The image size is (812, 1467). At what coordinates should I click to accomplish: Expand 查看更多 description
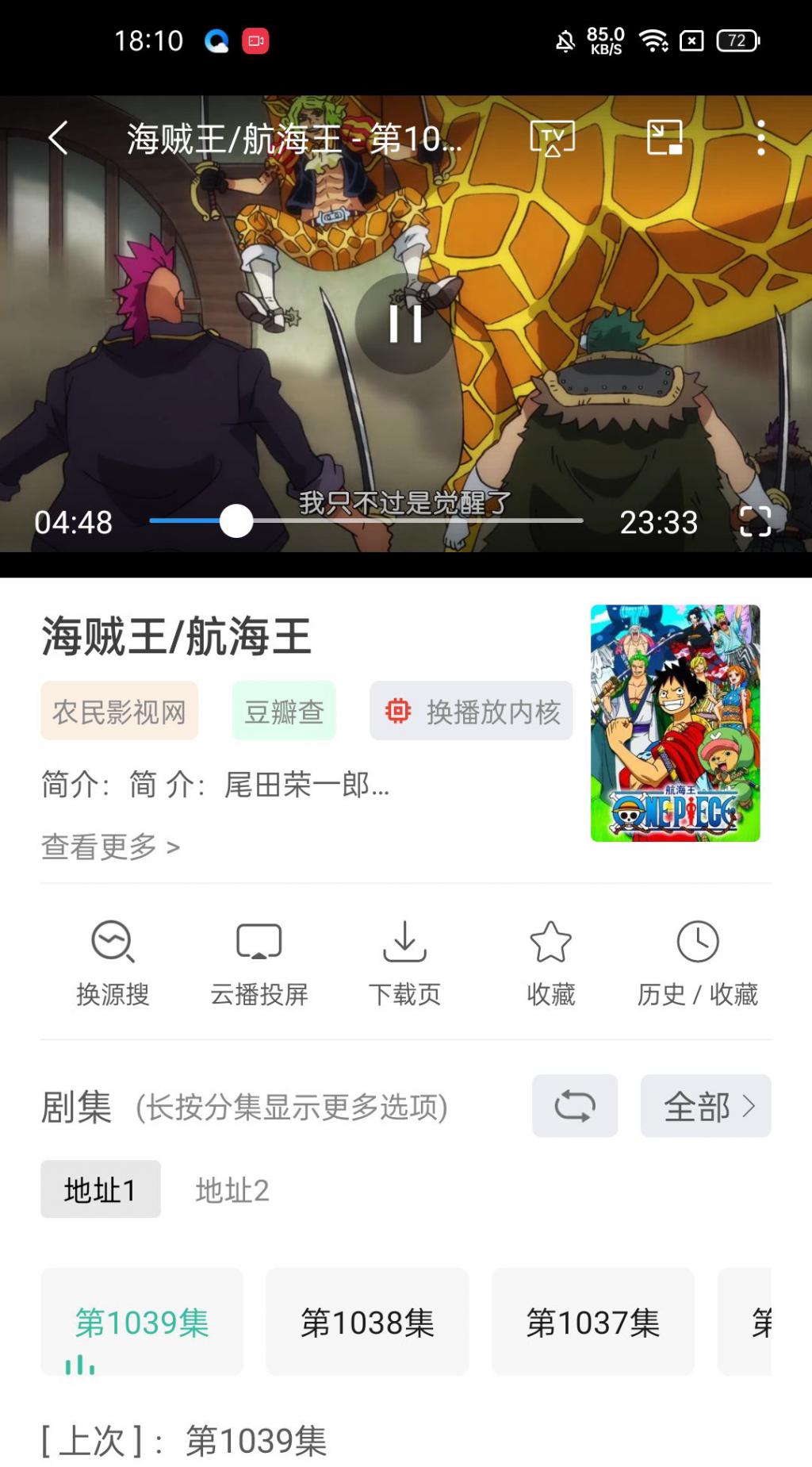(110, 847)
